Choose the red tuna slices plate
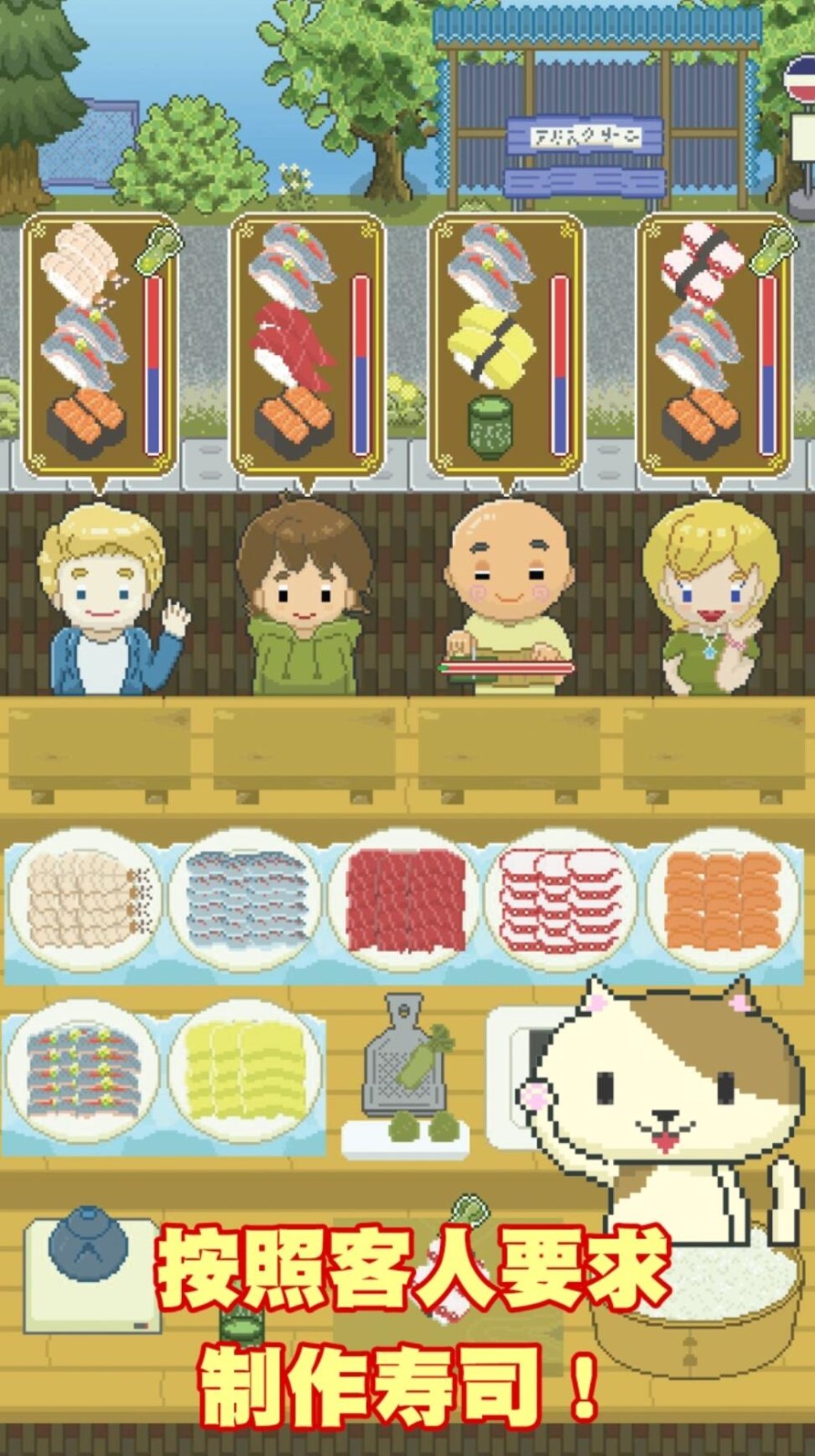Screen dimensions: 815x1456 click(405, 899)
